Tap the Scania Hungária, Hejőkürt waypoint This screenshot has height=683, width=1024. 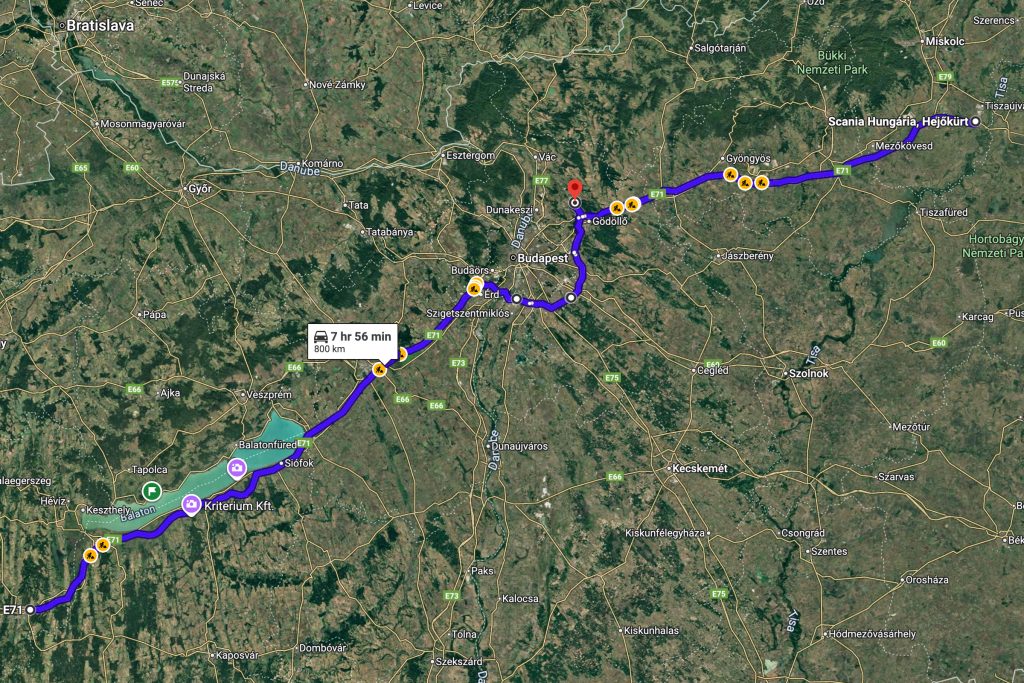pos(976,122)
